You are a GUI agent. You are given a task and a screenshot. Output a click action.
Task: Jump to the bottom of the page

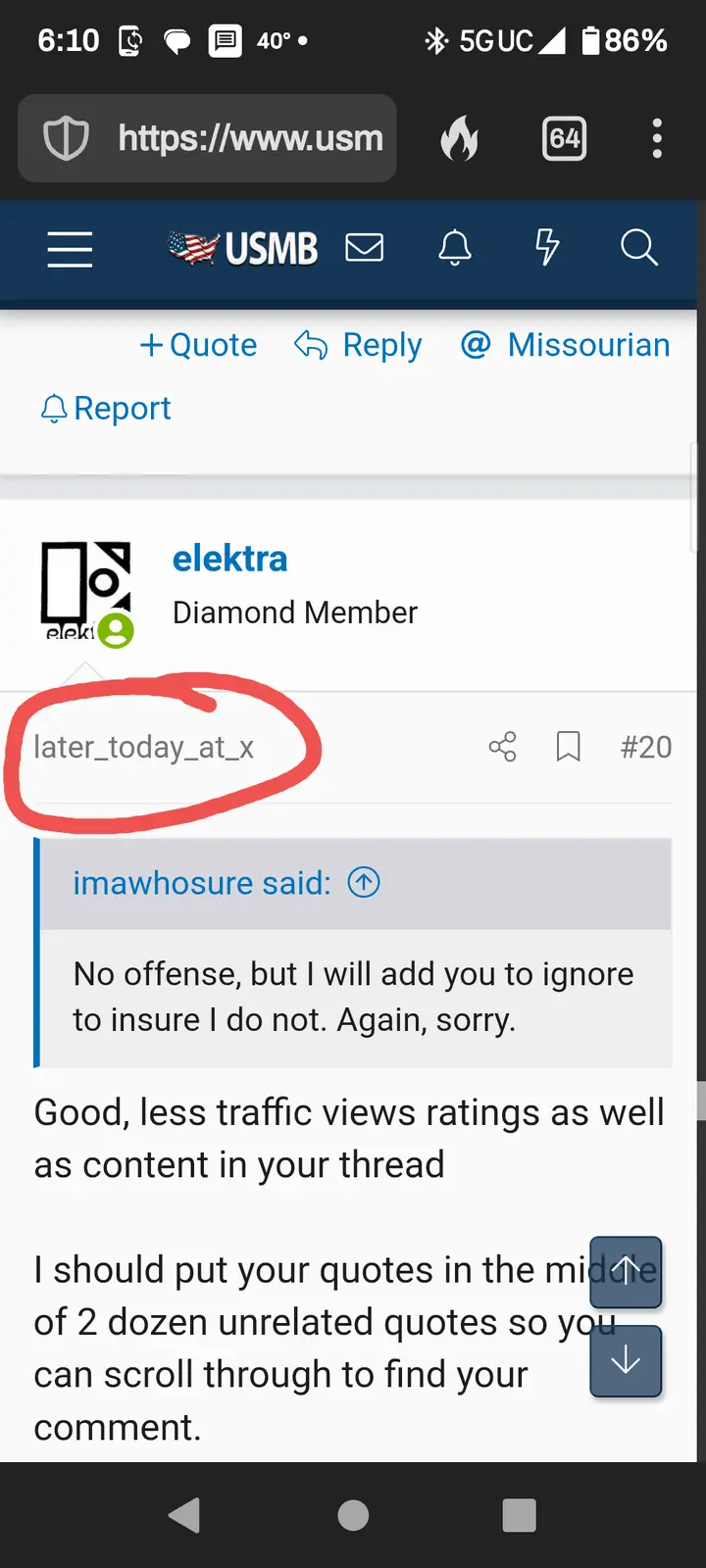626,1360
